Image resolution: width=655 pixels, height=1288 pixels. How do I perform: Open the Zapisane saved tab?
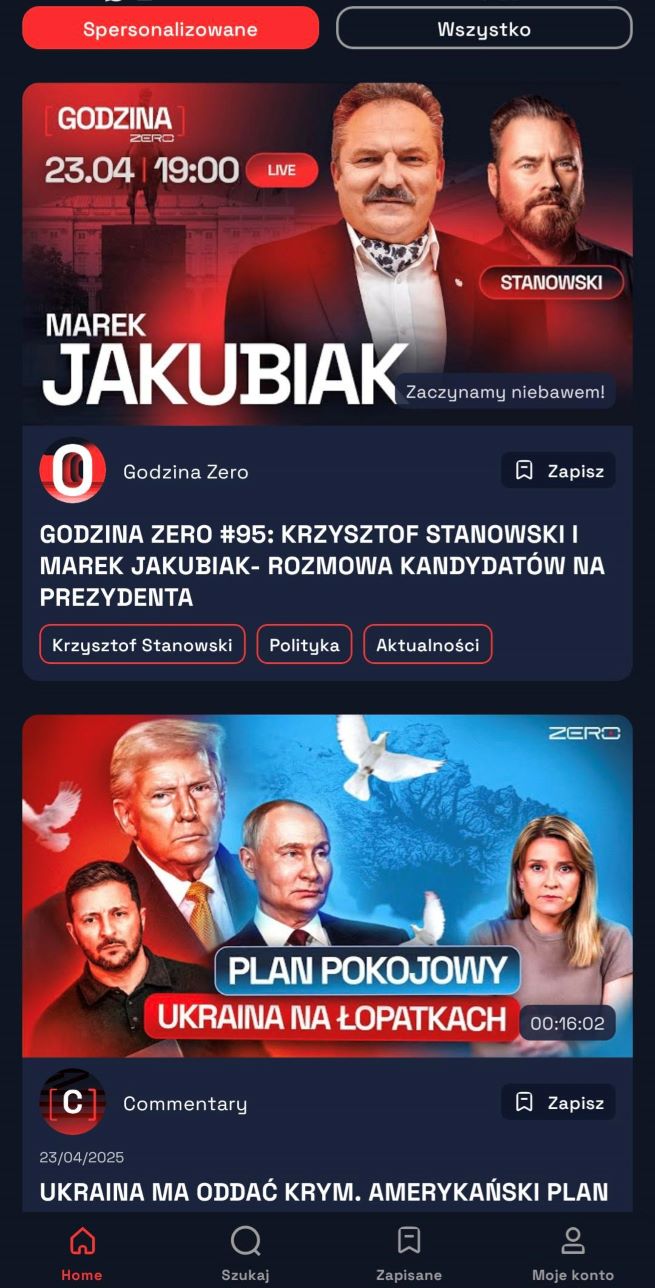pyautogui.click(x=408, y=1254)
